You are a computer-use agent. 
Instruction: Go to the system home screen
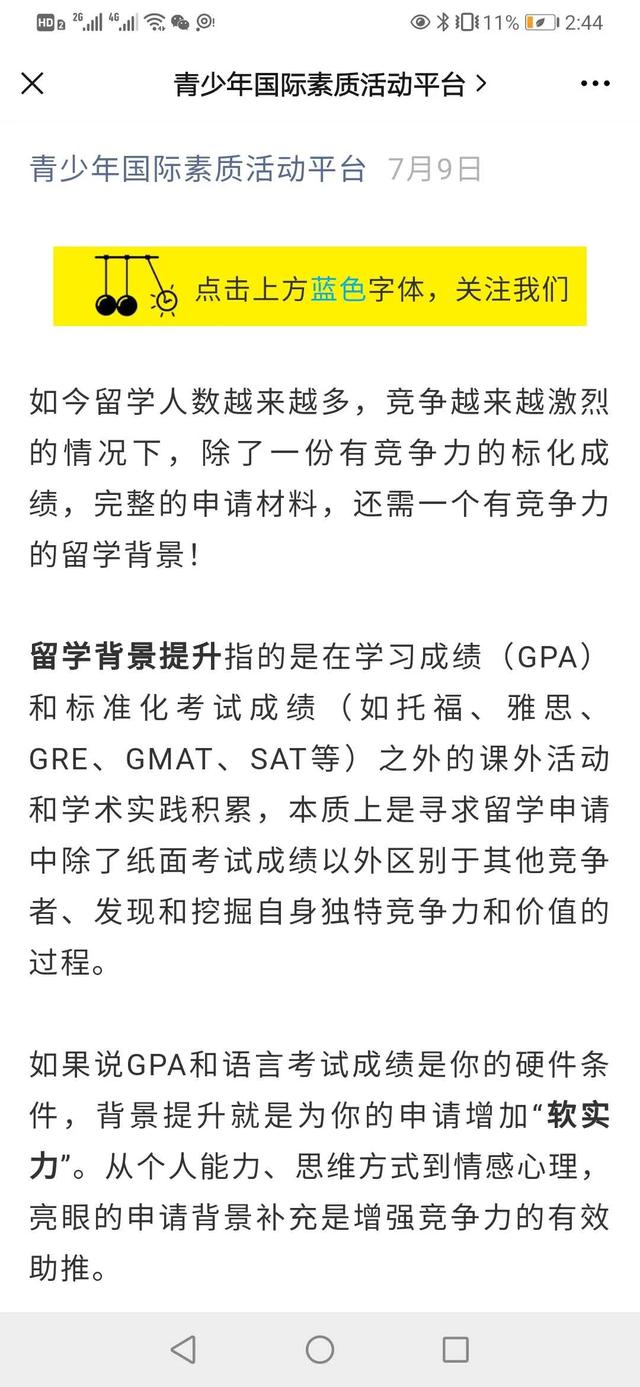coord(320,1349)
